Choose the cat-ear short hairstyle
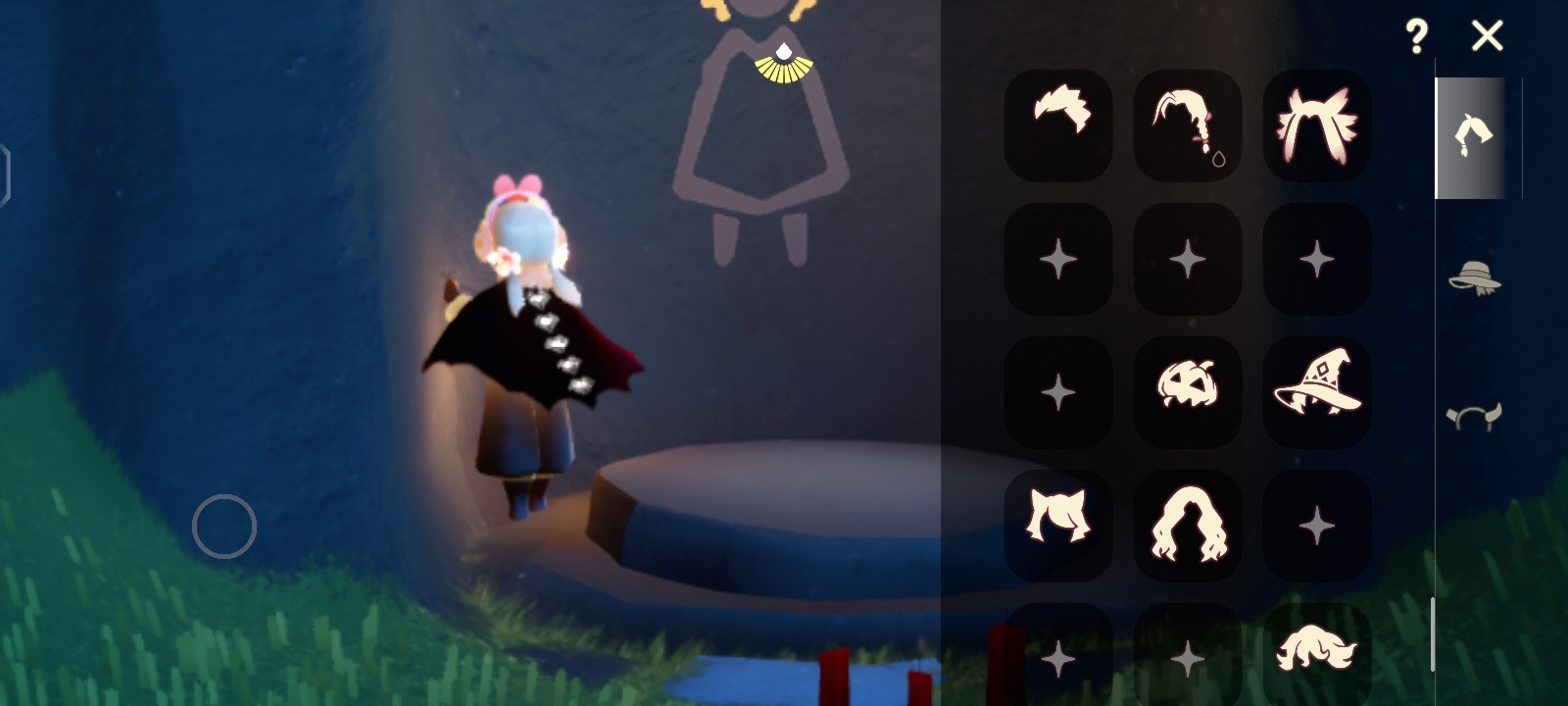 (x=1058, y=525)
